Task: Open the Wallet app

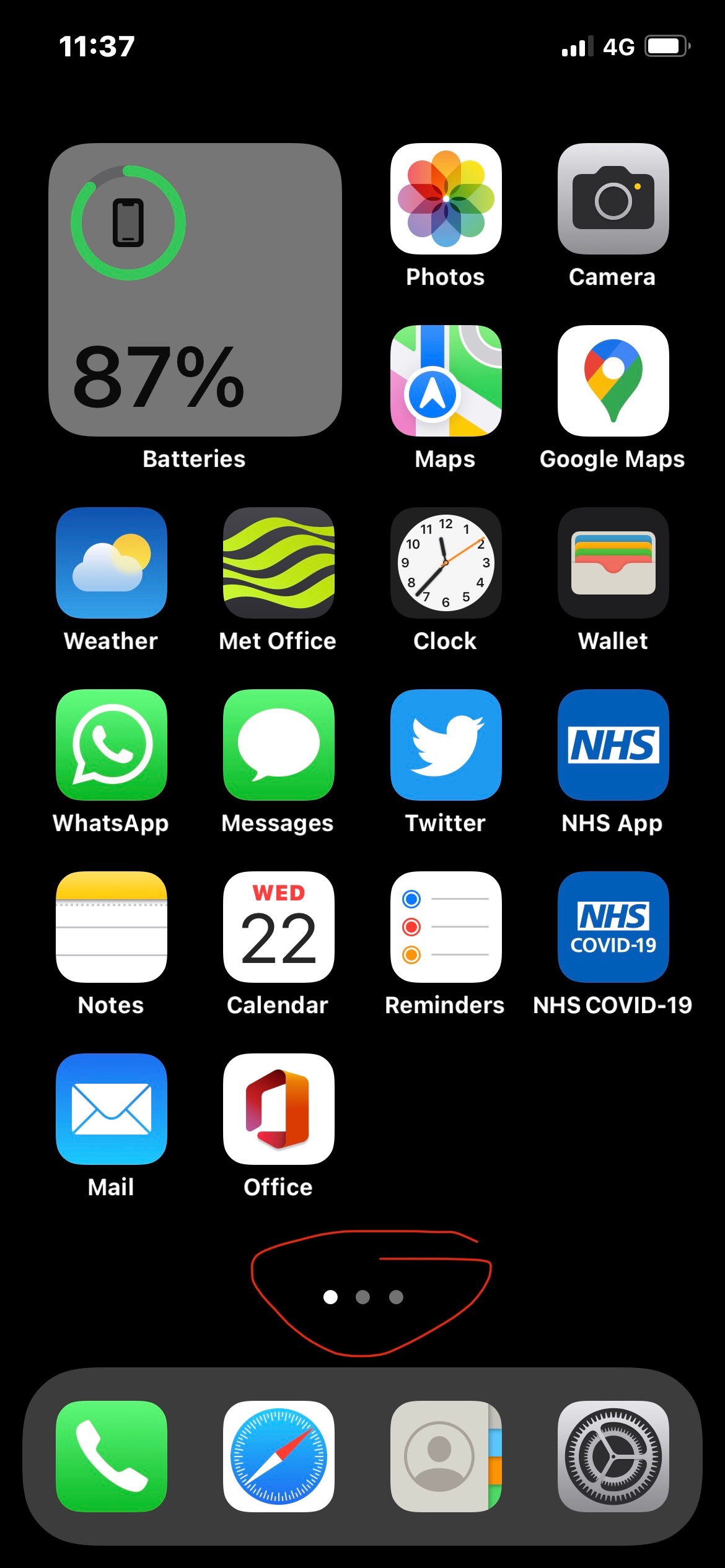Action: [x=613, y=563]
